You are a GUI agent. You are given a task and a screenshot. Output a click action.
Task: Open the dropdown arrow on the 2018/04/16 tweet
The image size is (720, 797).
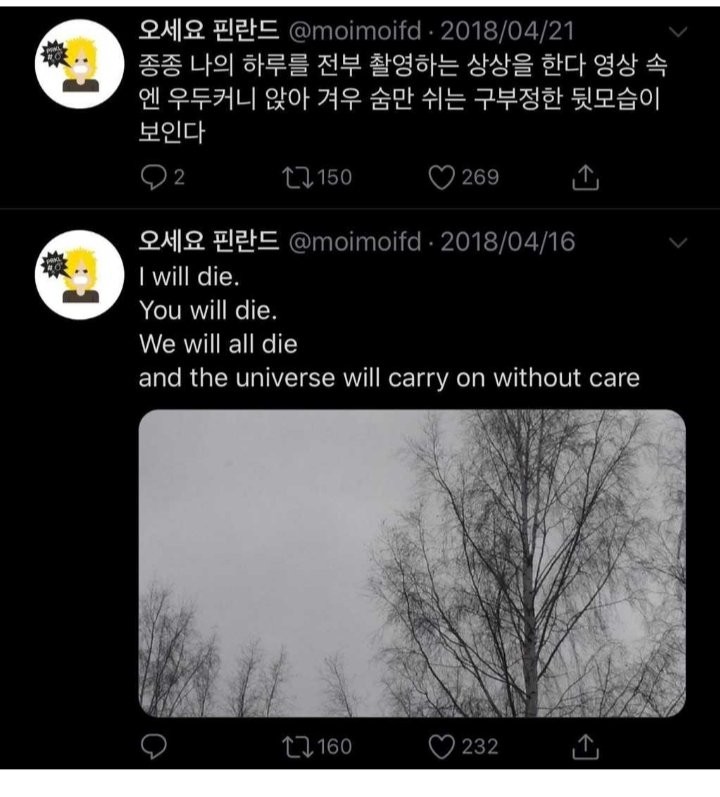[x=679, y=243]
